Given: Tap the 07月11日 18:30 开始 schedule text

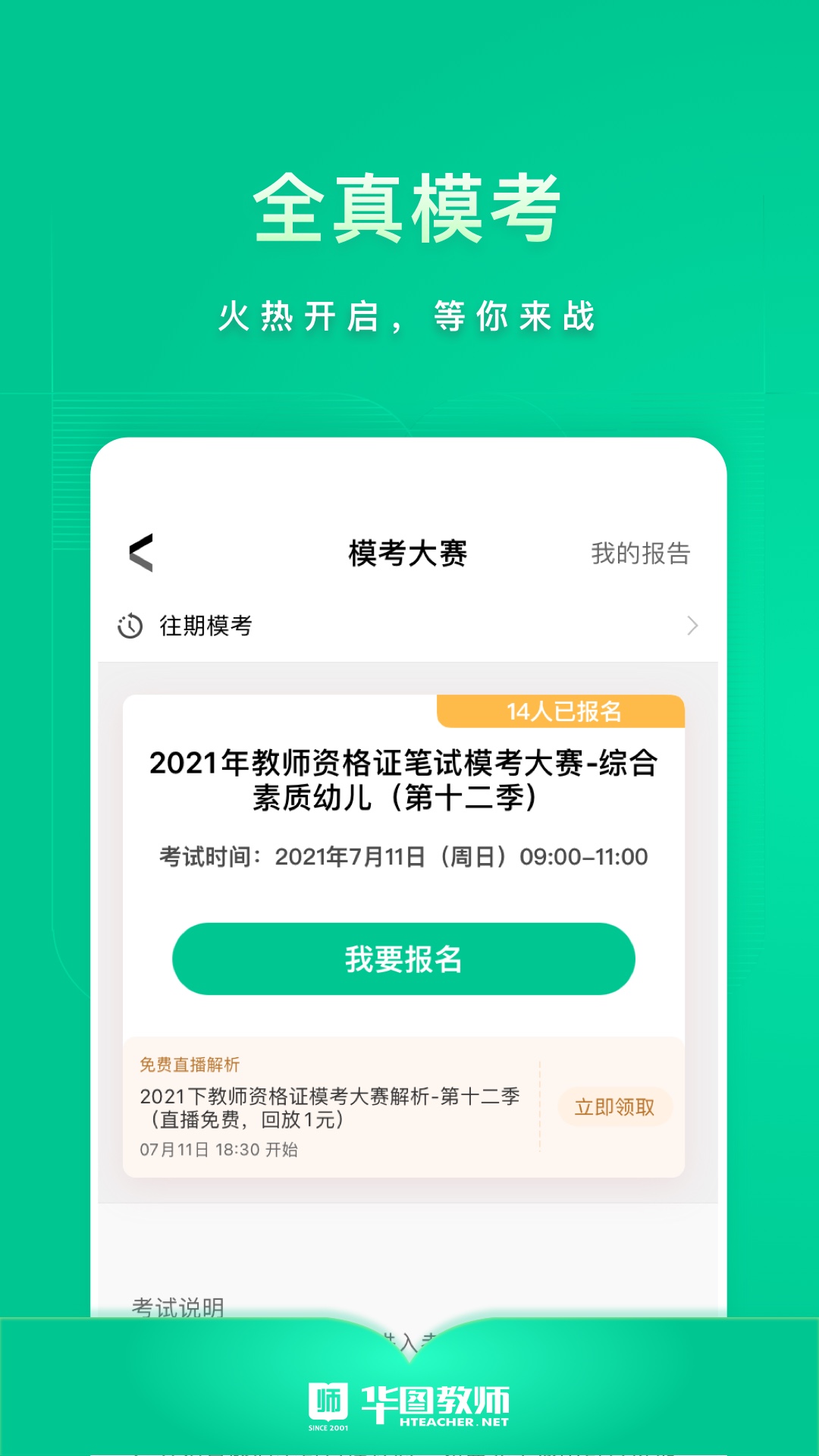Looking at the screenshot, I should click(221, 1150).
